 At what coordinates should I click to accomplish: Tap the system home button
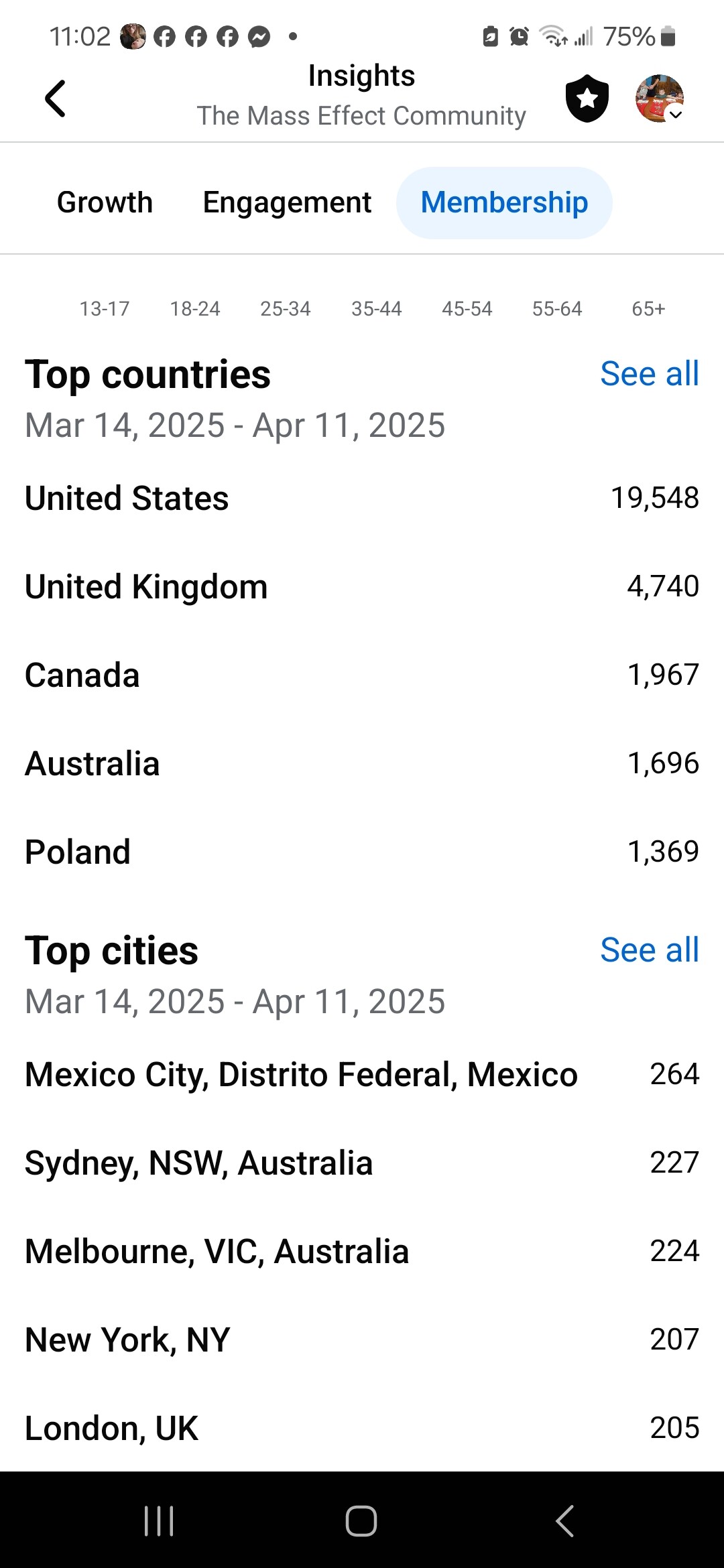pos(361,1520)
